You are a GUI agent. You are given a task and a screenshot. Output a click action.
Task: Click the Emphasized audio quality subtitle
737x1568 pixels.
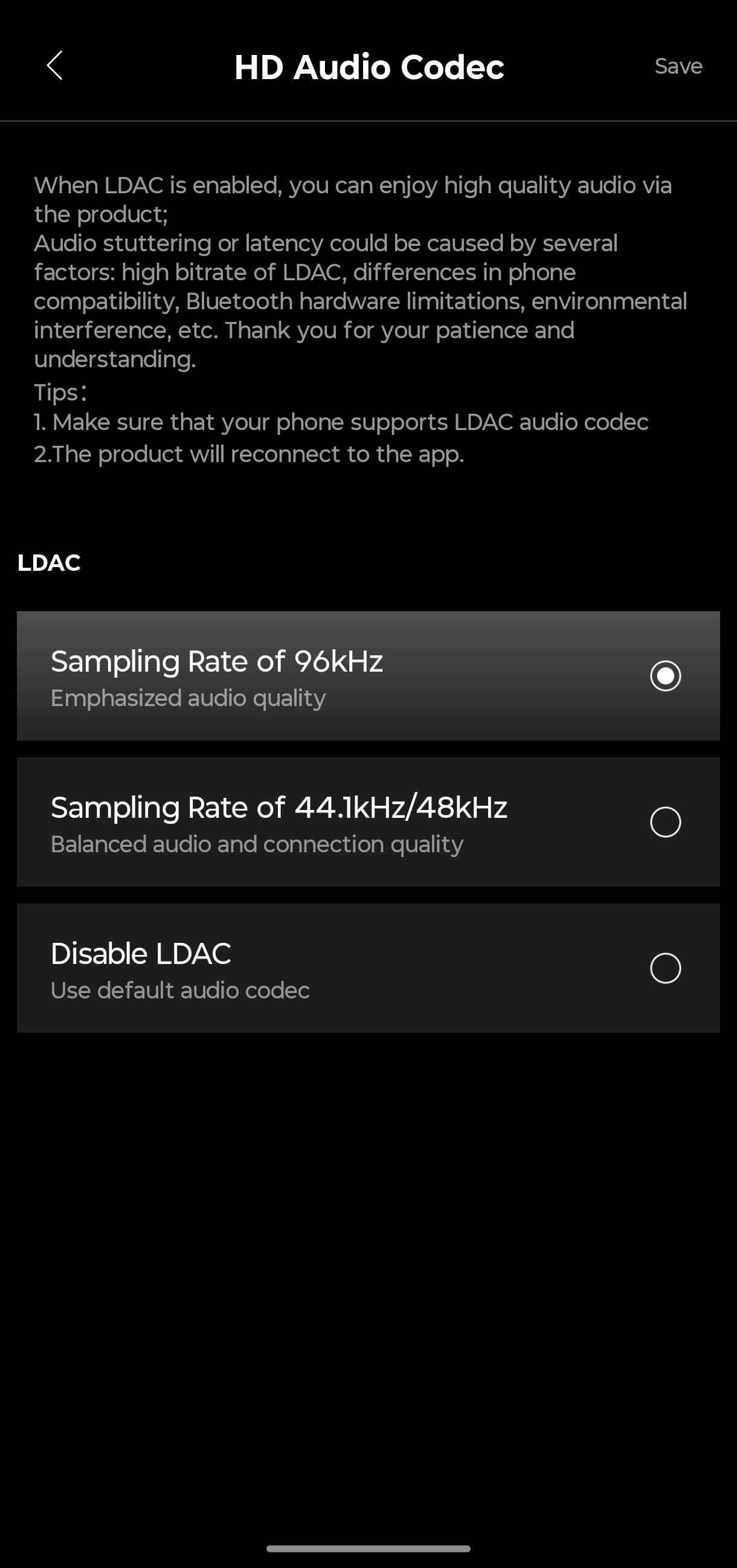(x=188, y=698)
